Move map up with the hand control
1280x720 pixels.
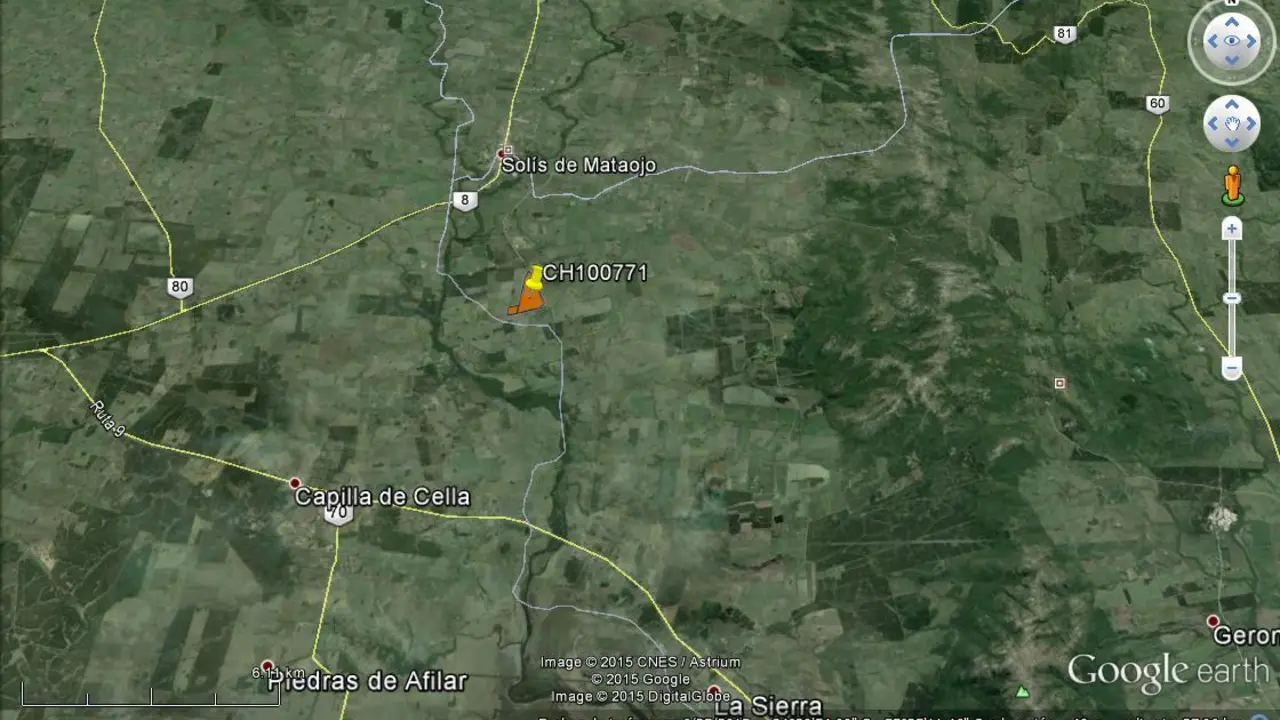pyautogui.click(x=1232, y=105)
